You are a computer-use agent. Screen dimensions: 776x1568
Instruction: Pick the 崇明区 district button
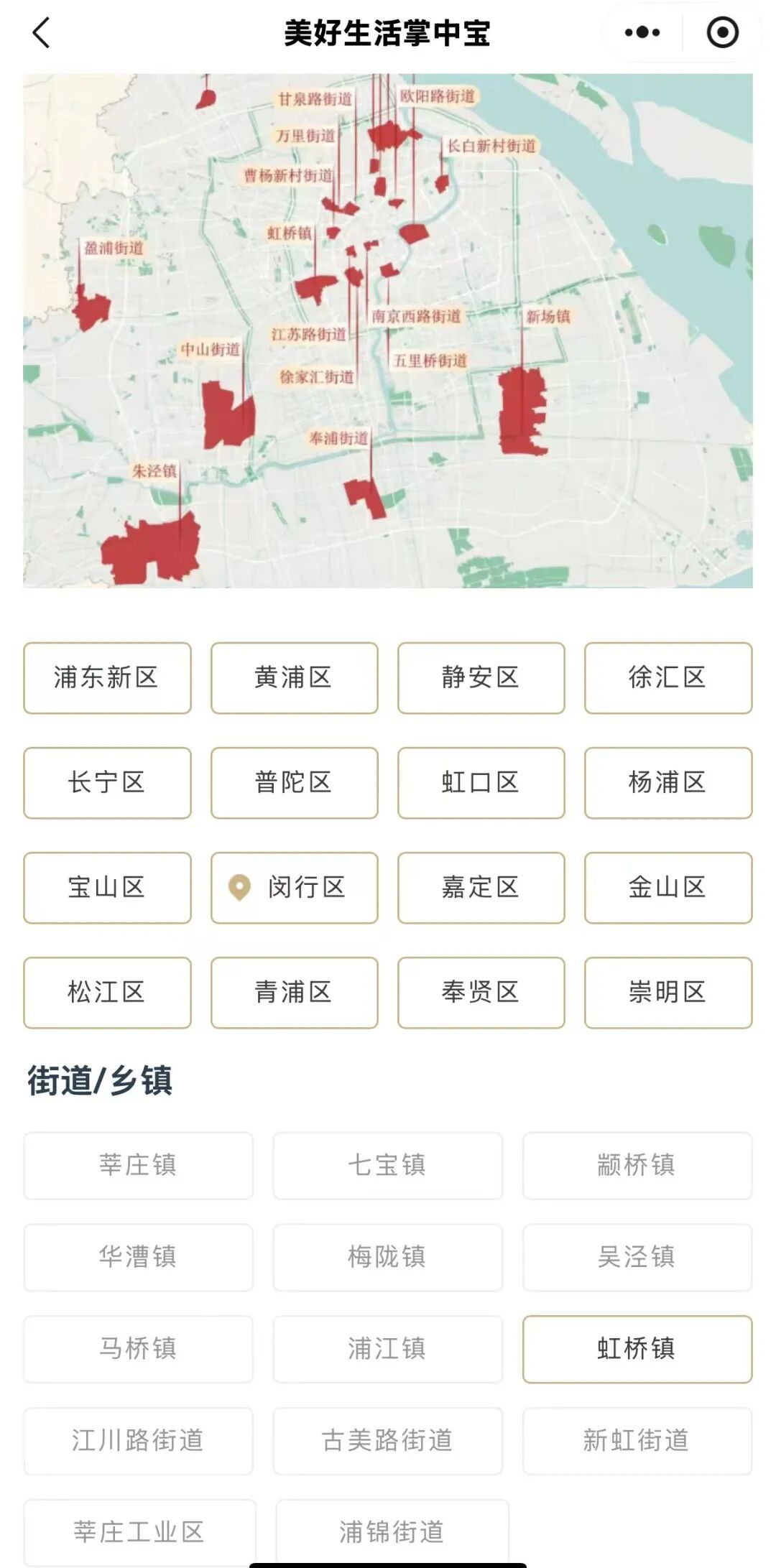click(x=668, y=992)
